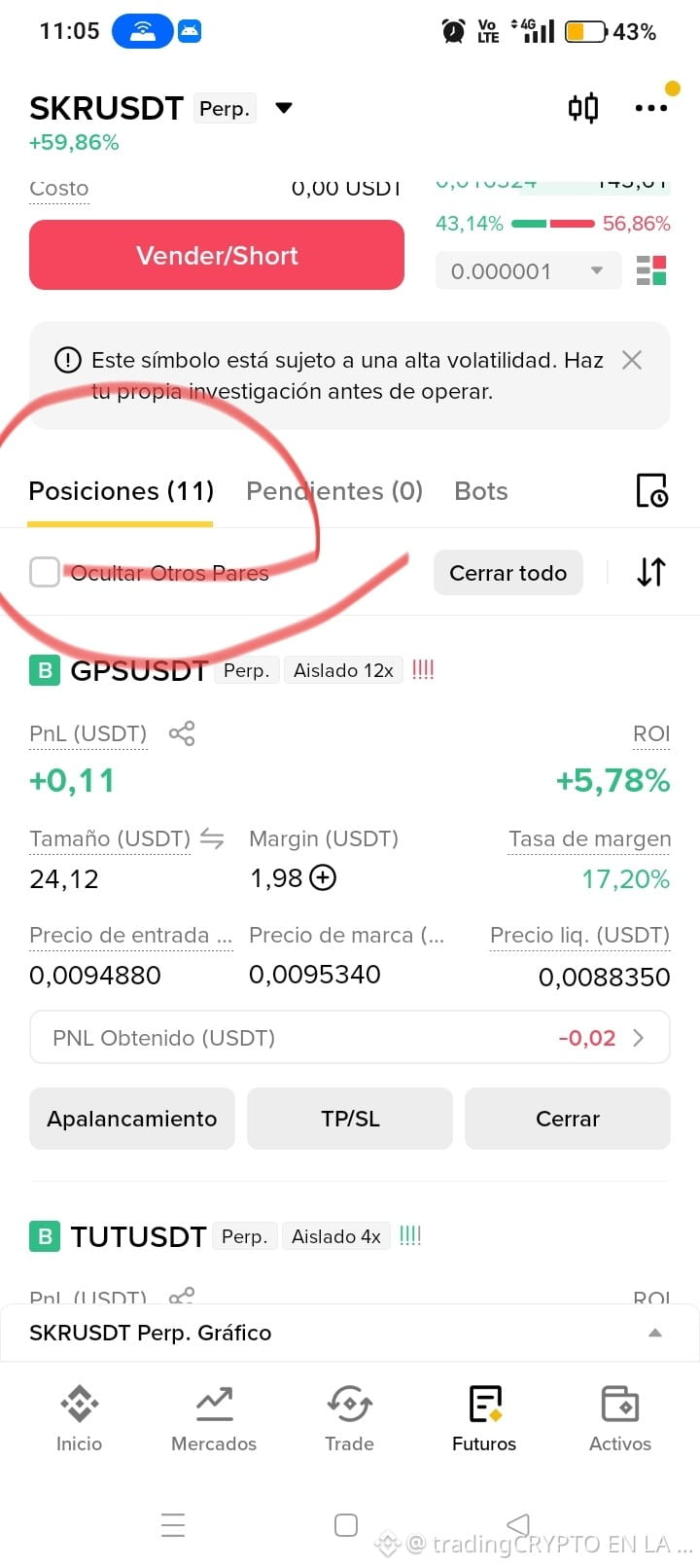Switch to the Bots tab
Viewport: 700px width, 1568px height.
click(481, 491)
